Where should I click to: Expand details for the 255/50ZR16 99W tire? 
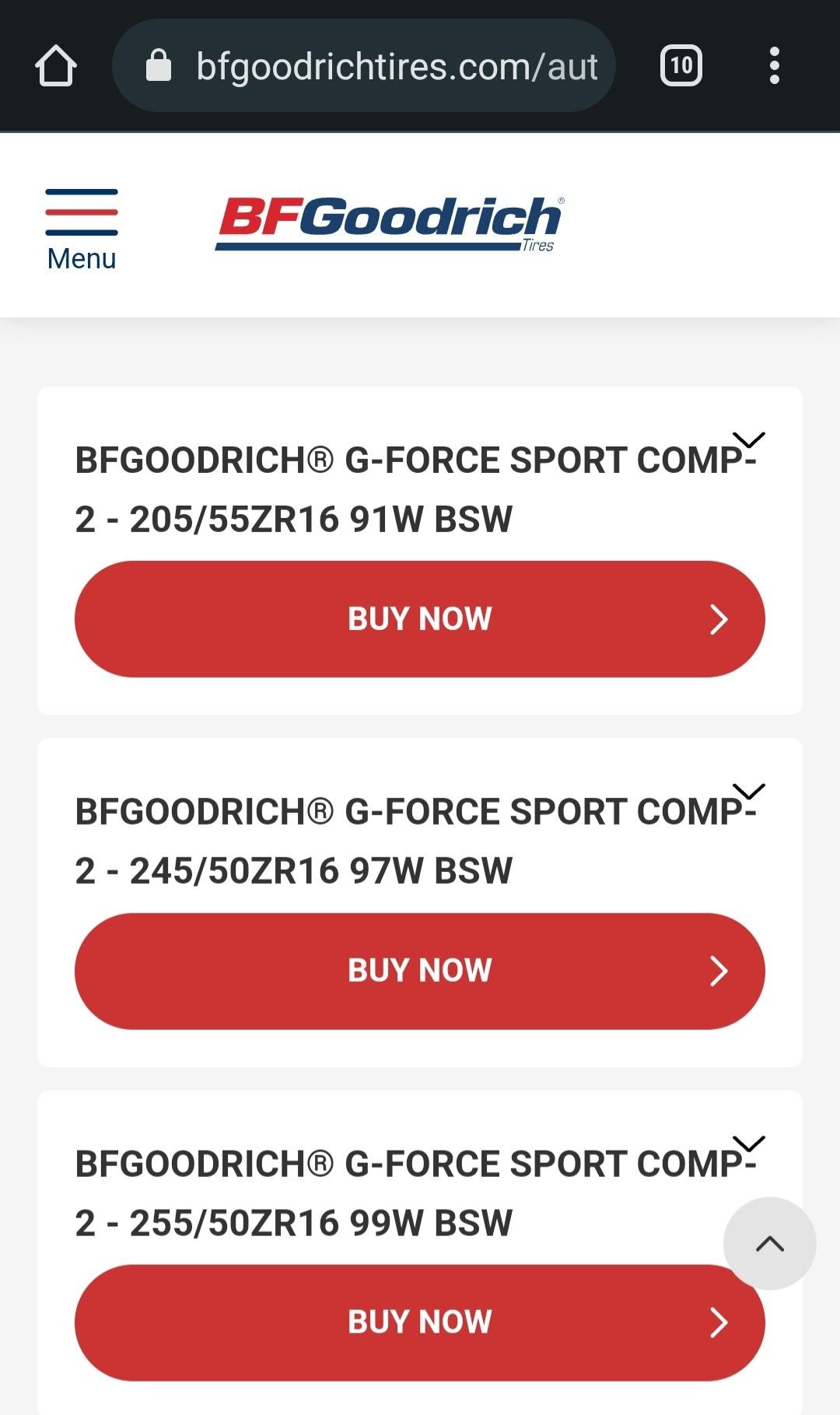(749, 1143)
